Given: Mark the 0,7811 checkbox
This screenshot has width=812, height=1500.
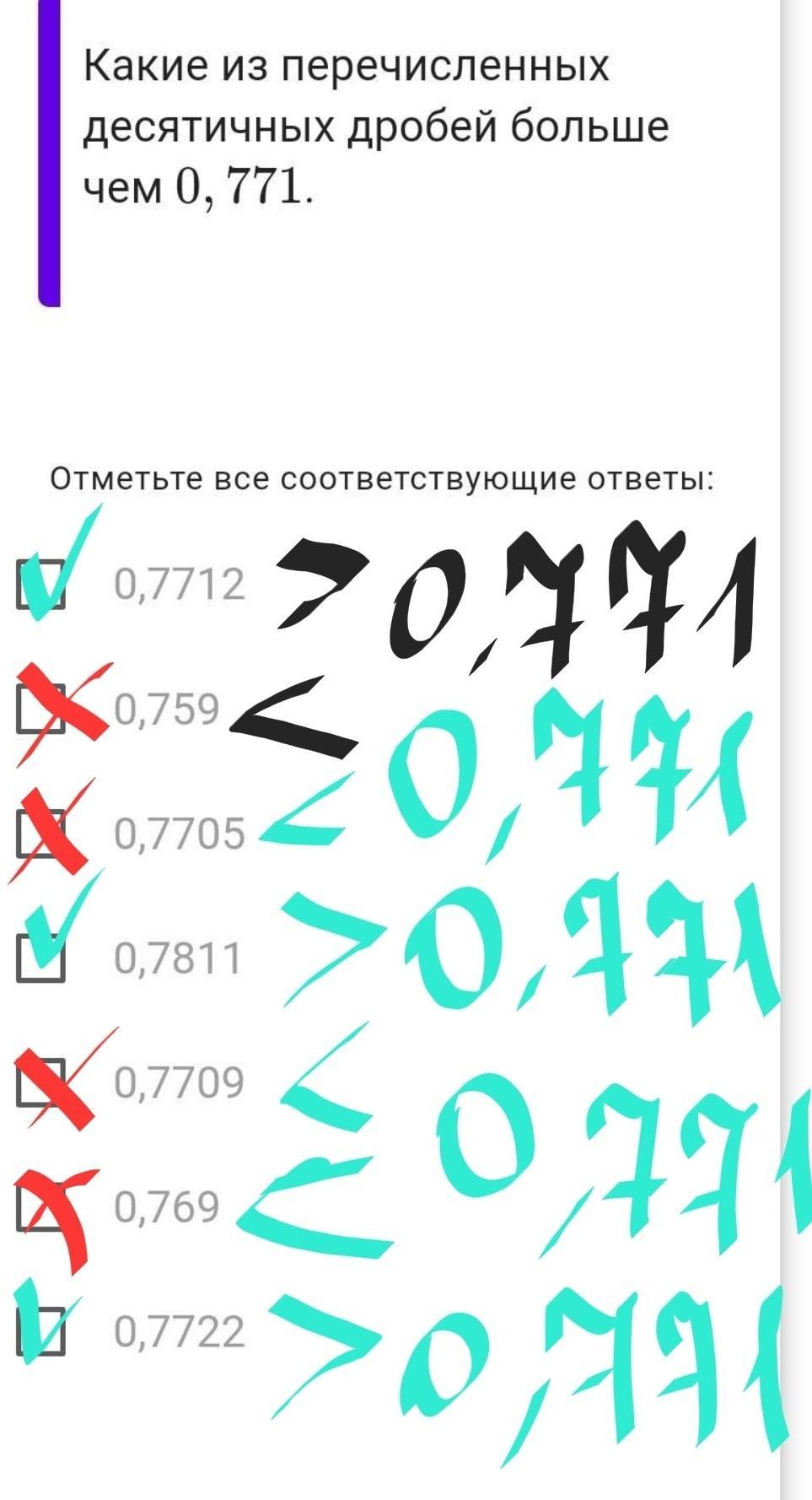Looking at the screenshot, I should pyautogui.click(x=40, y=958).
